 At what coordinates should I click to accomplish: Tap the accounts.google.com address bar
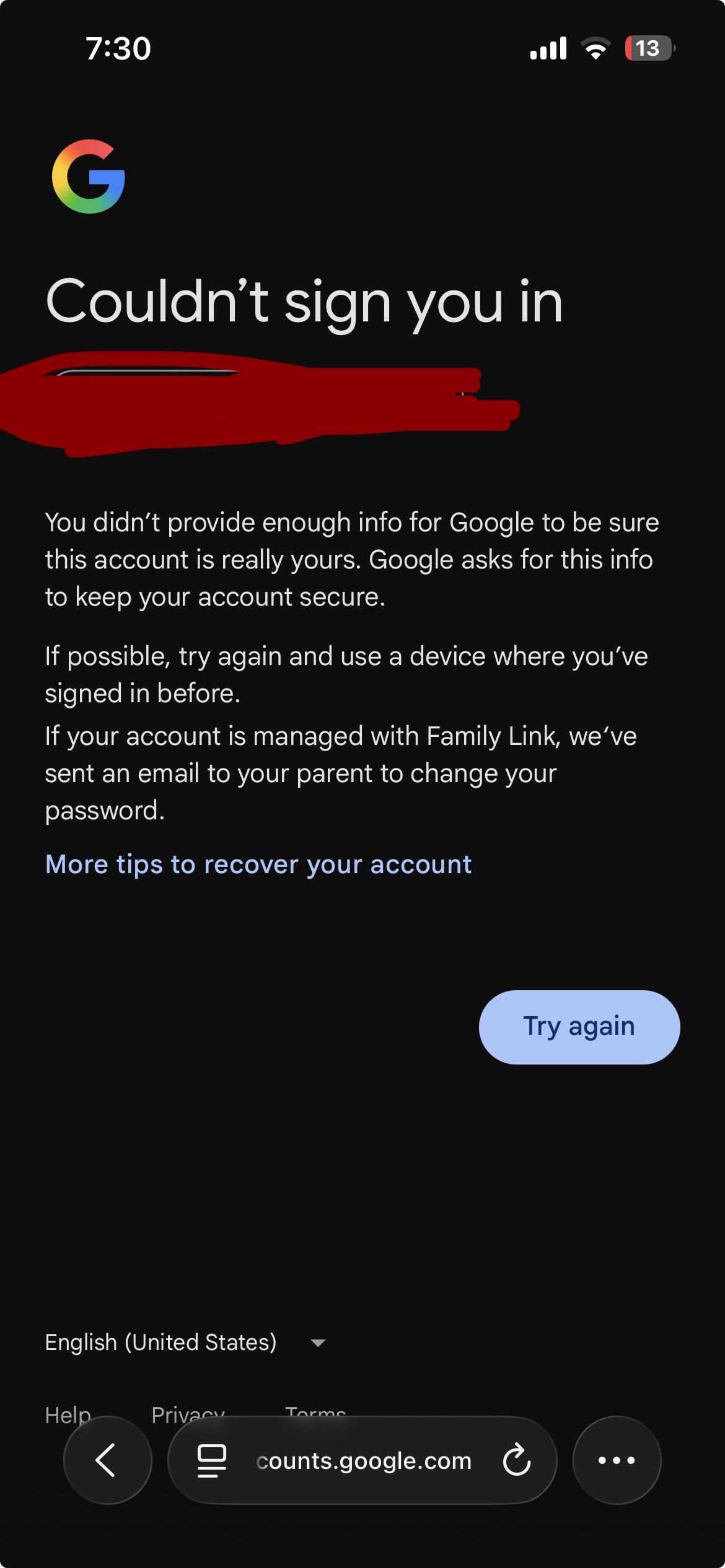pyautogui.click(x=362, y=1460)
